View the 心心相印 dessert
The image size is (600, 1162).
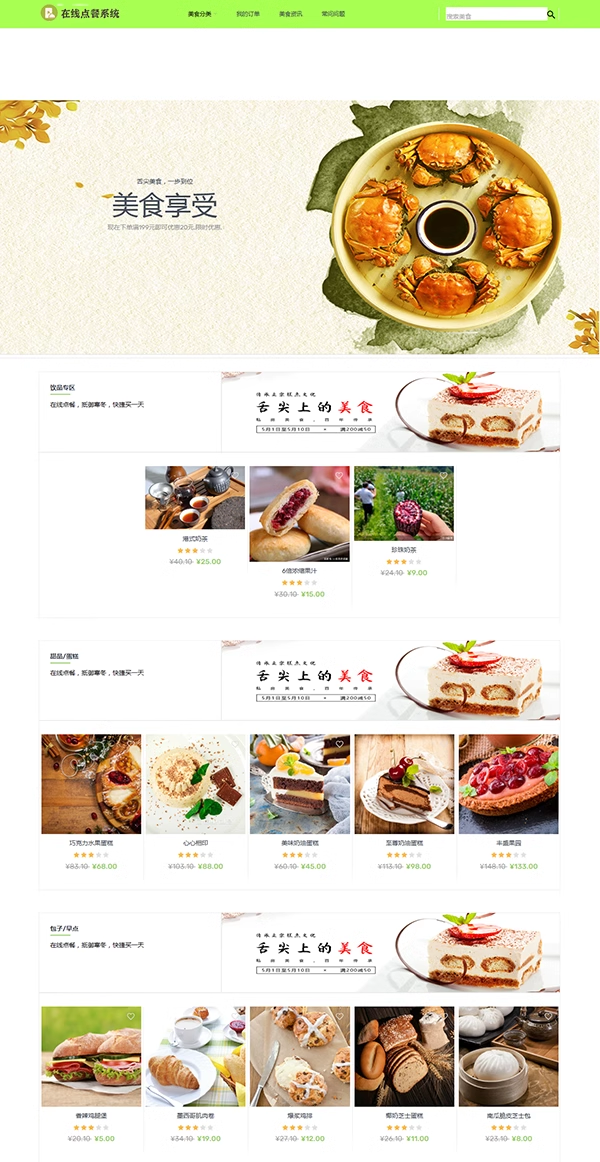coord(195,784)
